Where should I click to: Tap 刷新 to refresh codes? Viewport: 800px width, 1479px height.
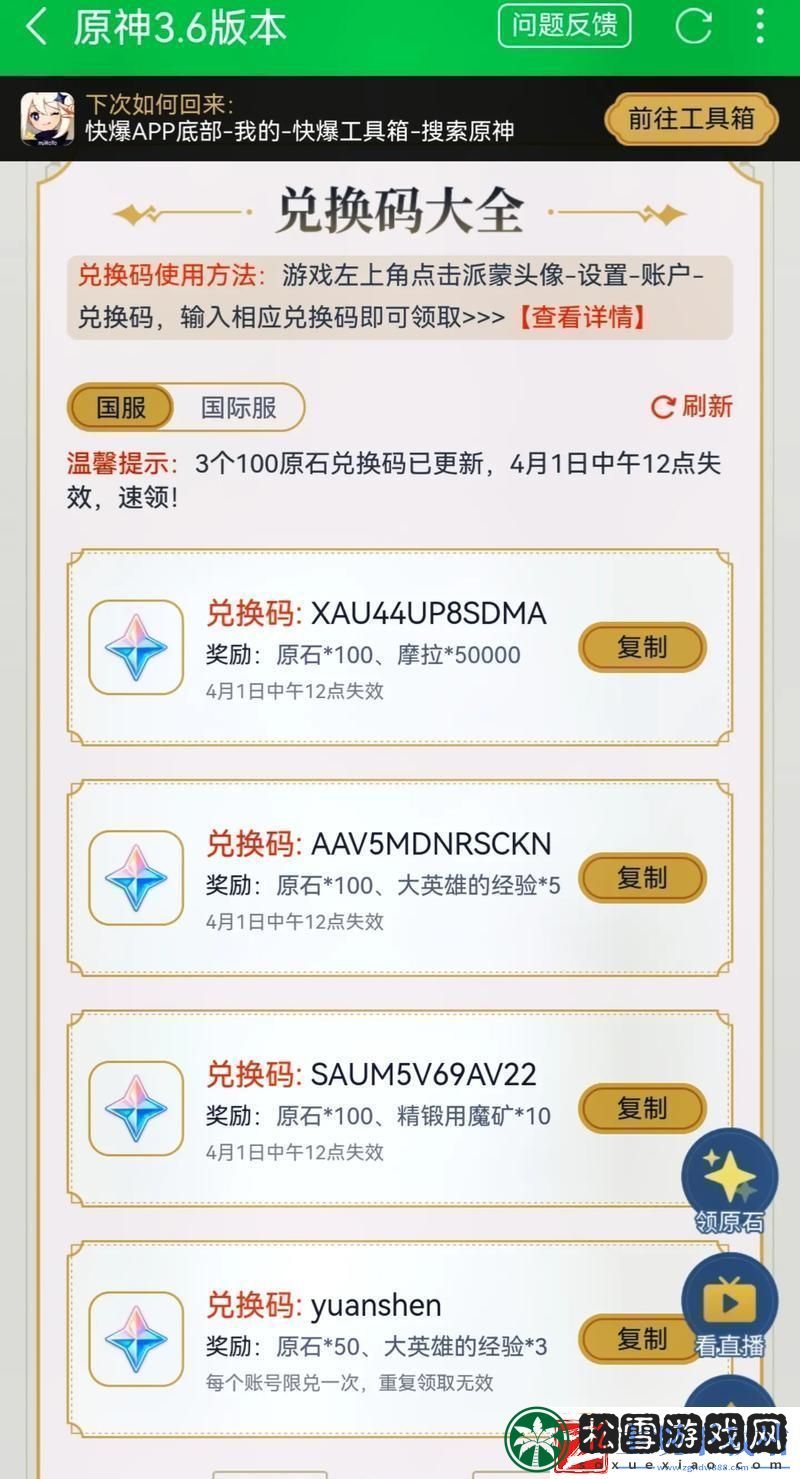pos(692,406)
